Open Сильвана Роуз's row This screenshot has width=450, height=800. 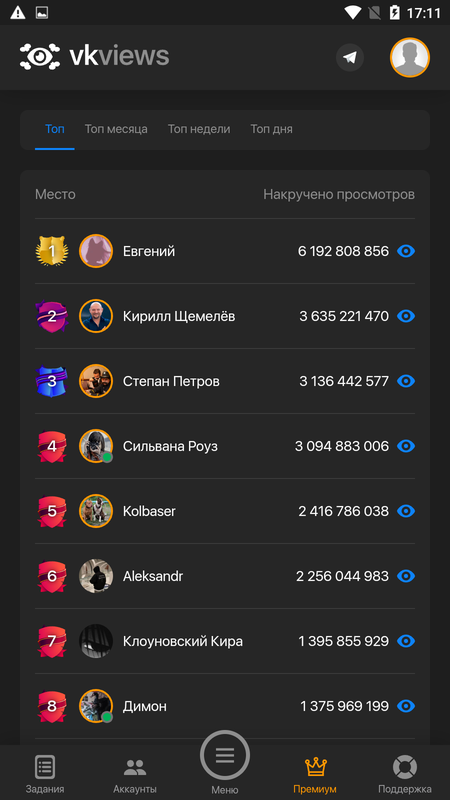225,446
